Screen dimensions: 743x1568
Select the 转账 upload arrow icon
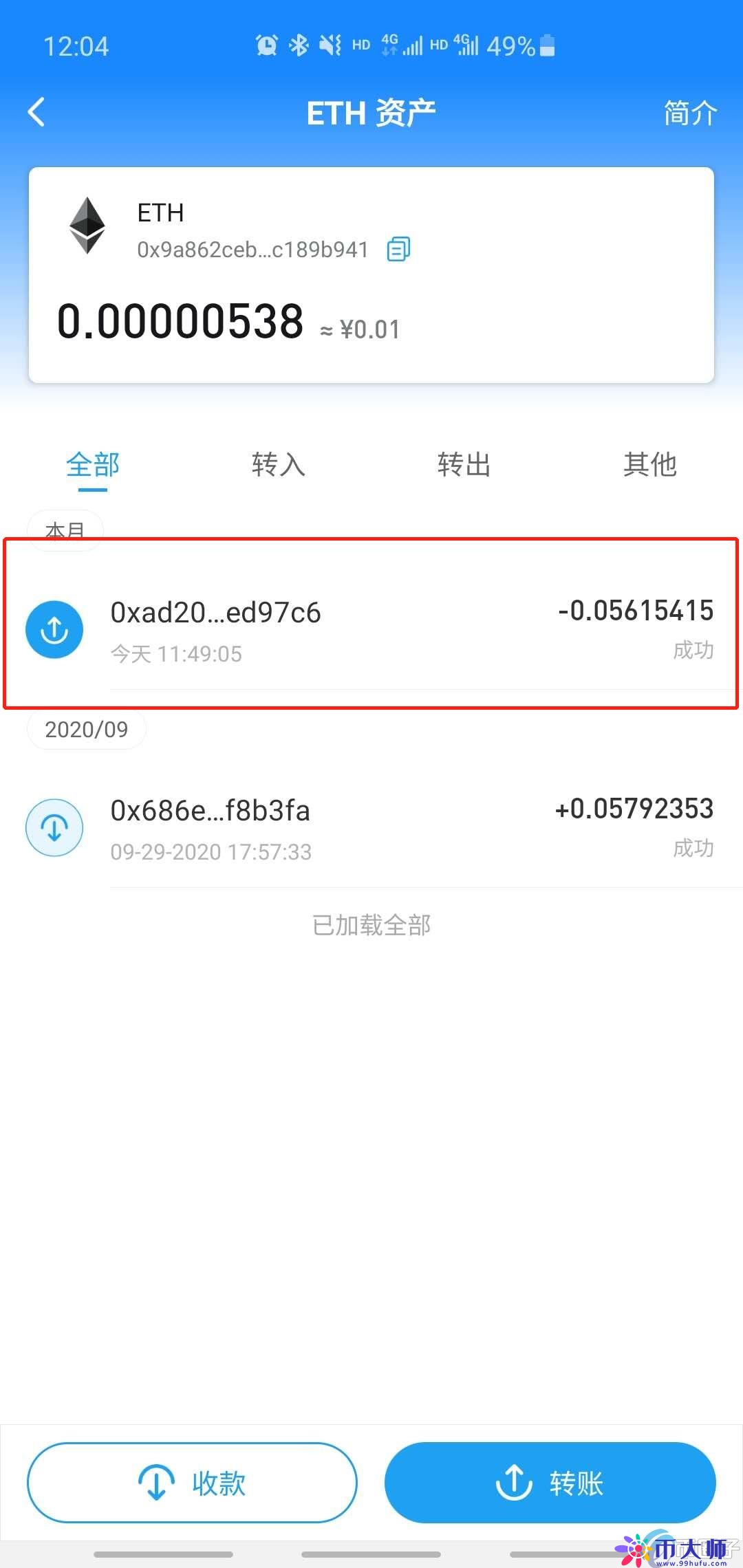tap(515, 1483)
